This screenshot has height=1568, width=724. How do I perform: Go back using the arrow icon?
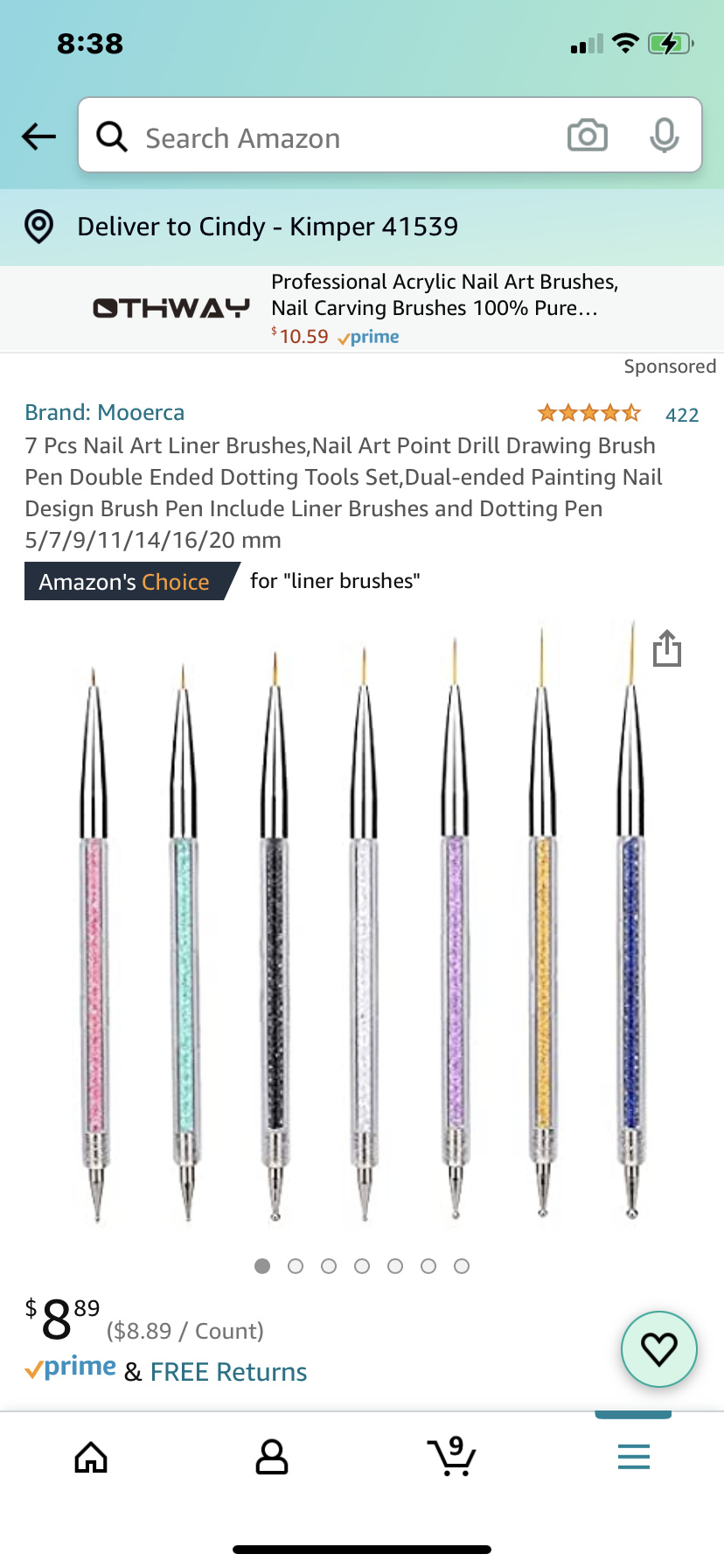38,136
